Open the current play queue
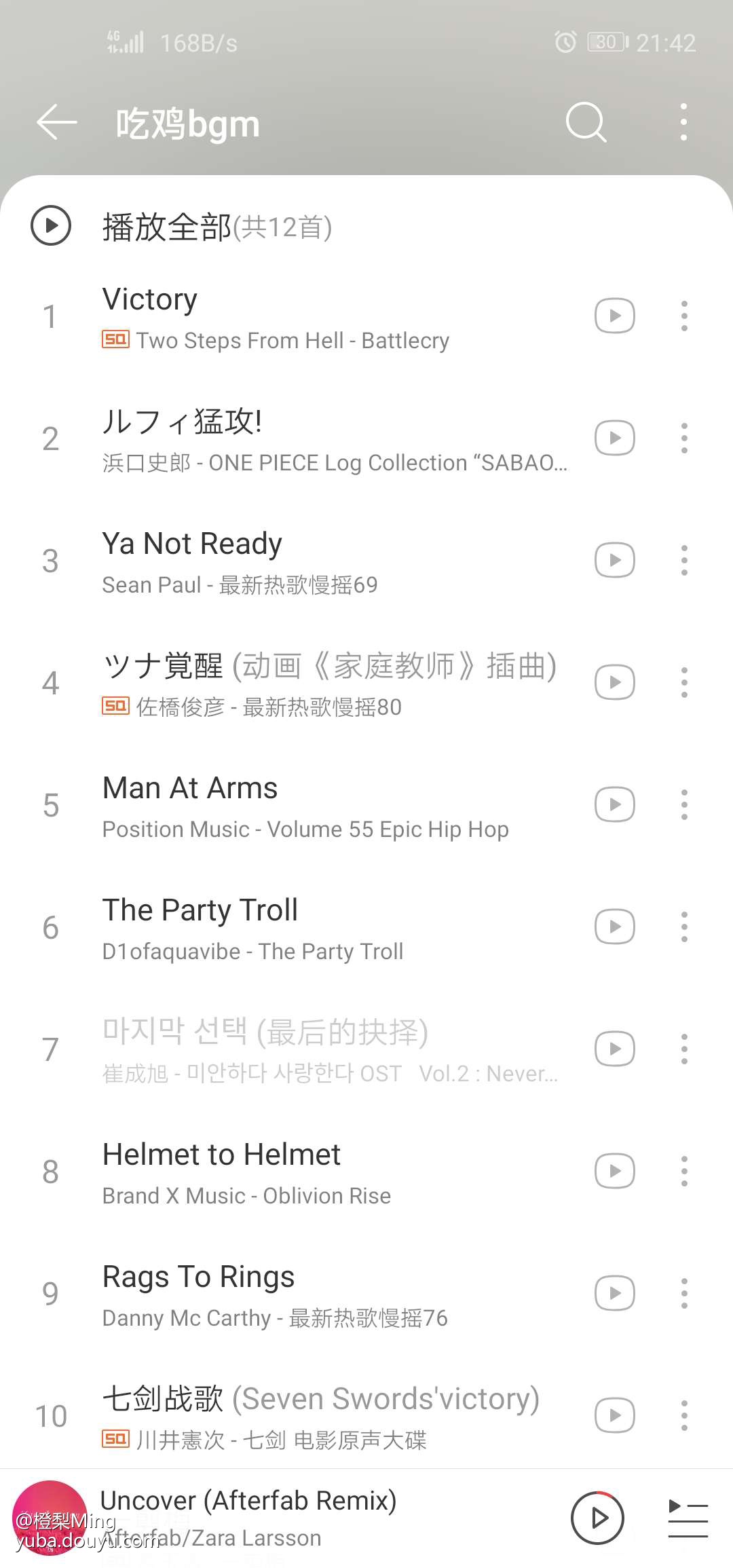 tap(688, 1519)
